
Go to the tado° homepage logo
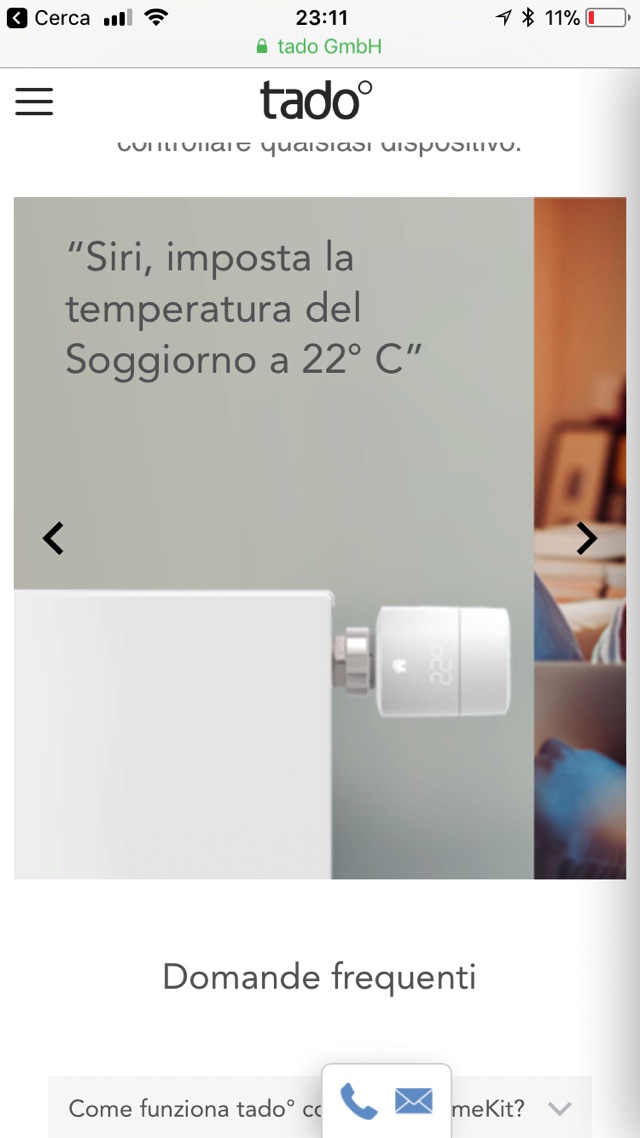316,100
